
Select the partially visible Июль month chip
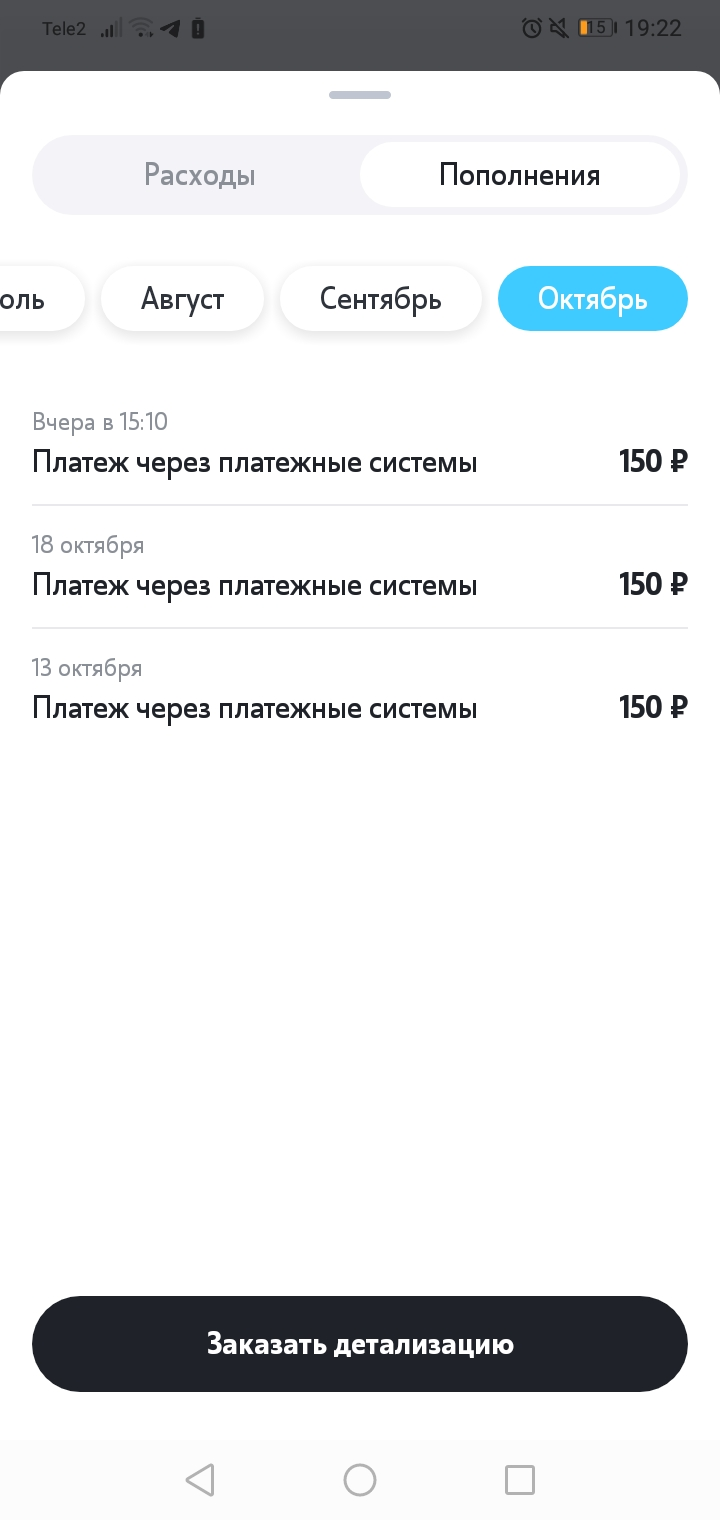click(x=40, y=298)
